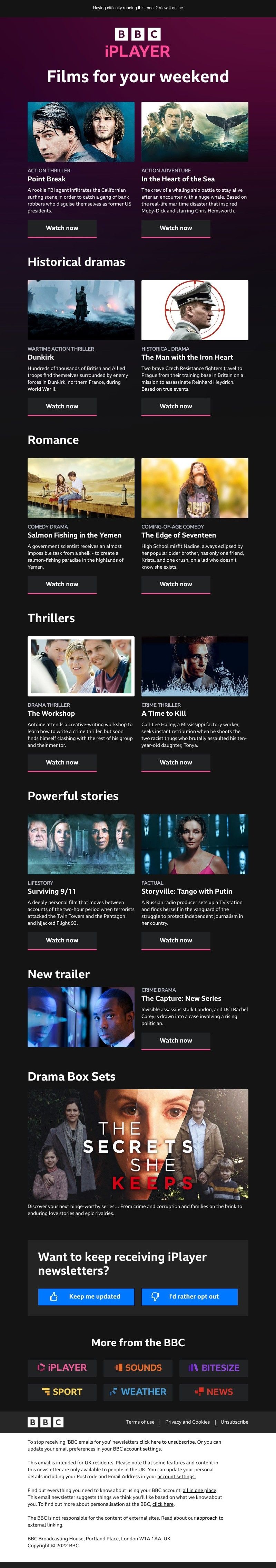Watch In the Heart of the Sea
The height and width of the screenshot is (1568, 276).
(176, 228)
